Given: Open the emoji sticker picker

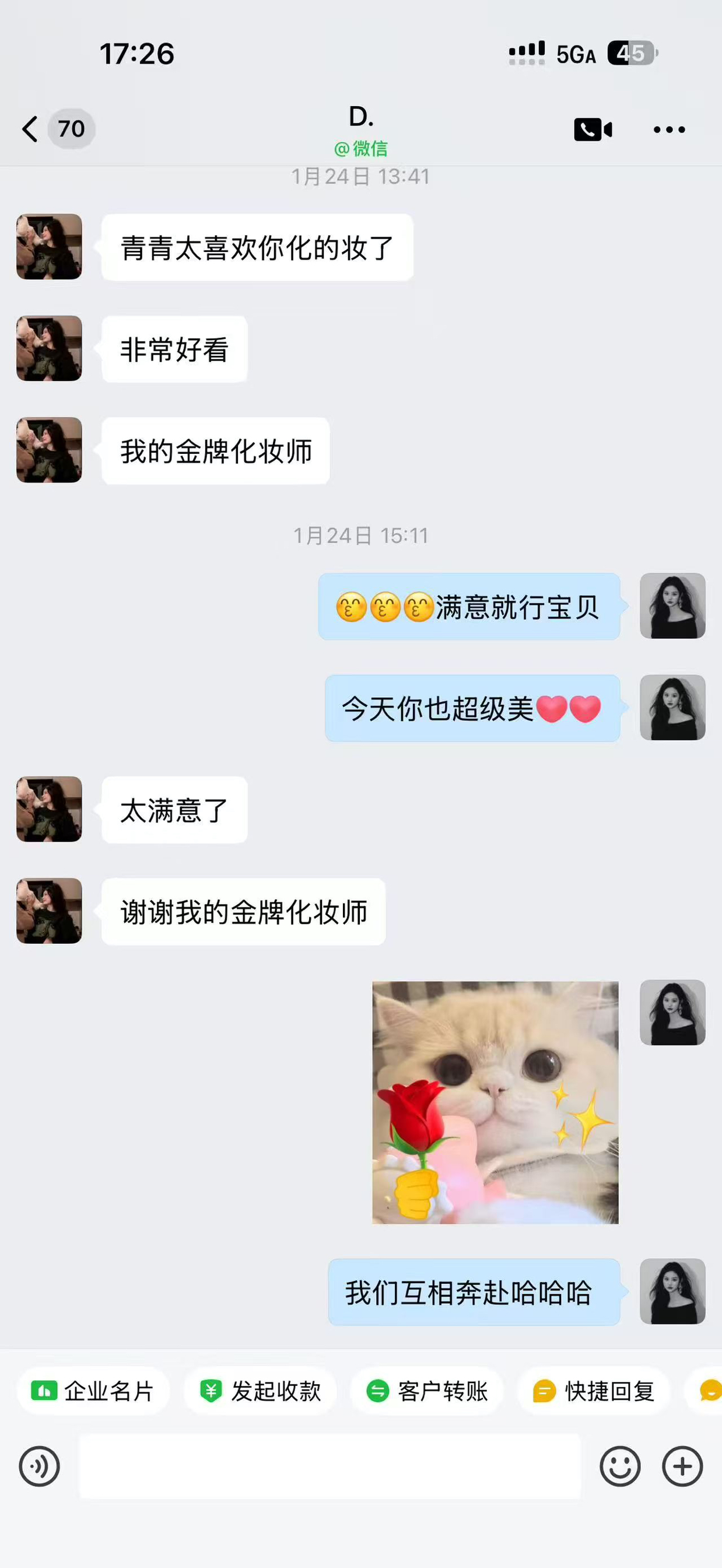Looking at the screenshot, I should (x=620, y=1466).
